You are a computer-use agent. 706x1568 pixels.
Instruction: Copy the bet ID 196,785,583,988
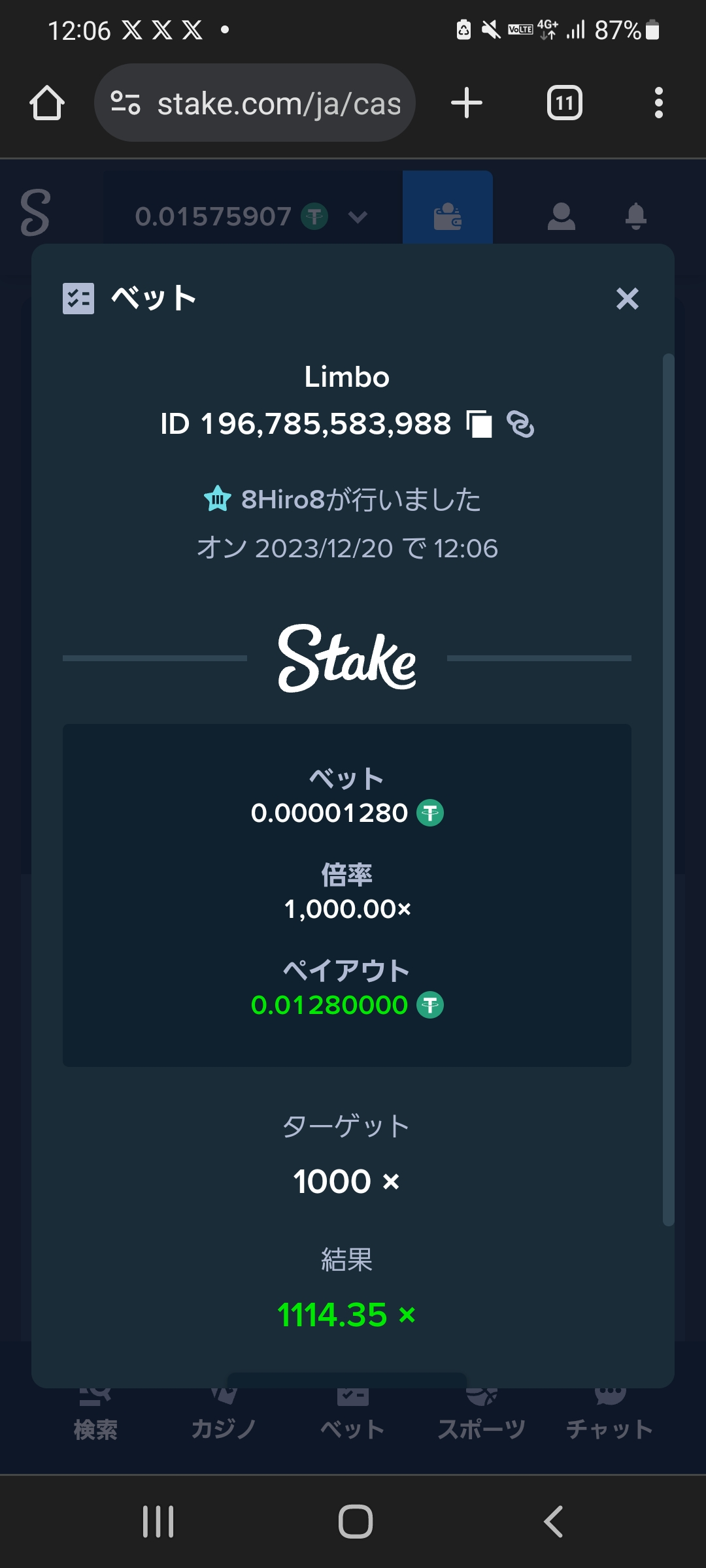479,424
